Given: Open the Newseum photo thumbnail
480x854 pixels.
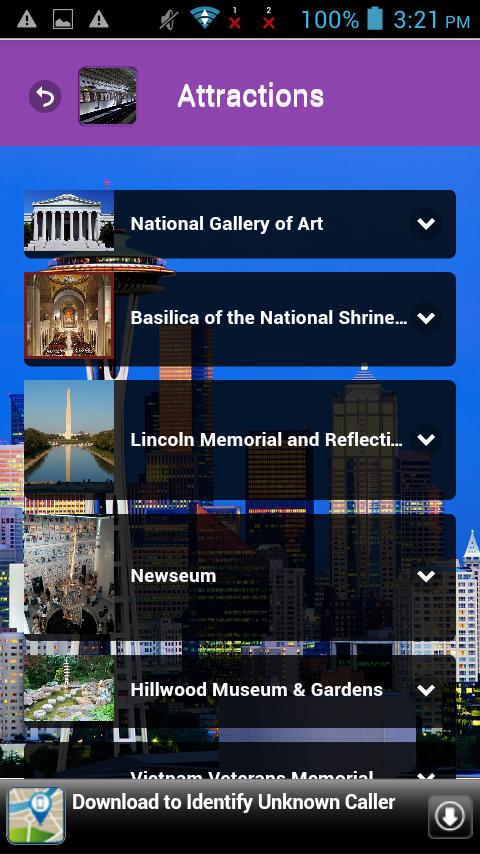Looking at the screenshot, I should 69,575.
